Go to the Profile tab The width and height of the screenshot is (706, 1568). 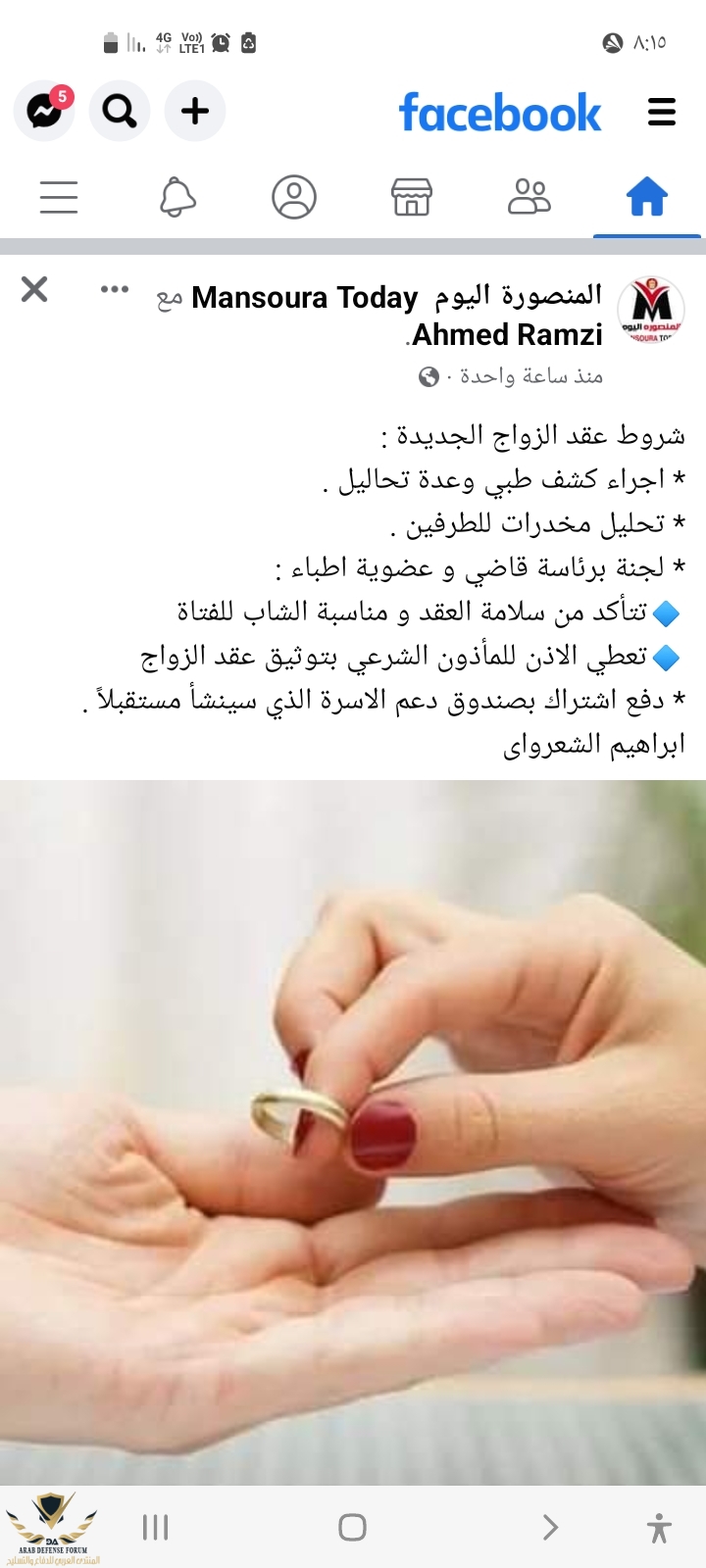pyautogui.click(x=294, y=197)
